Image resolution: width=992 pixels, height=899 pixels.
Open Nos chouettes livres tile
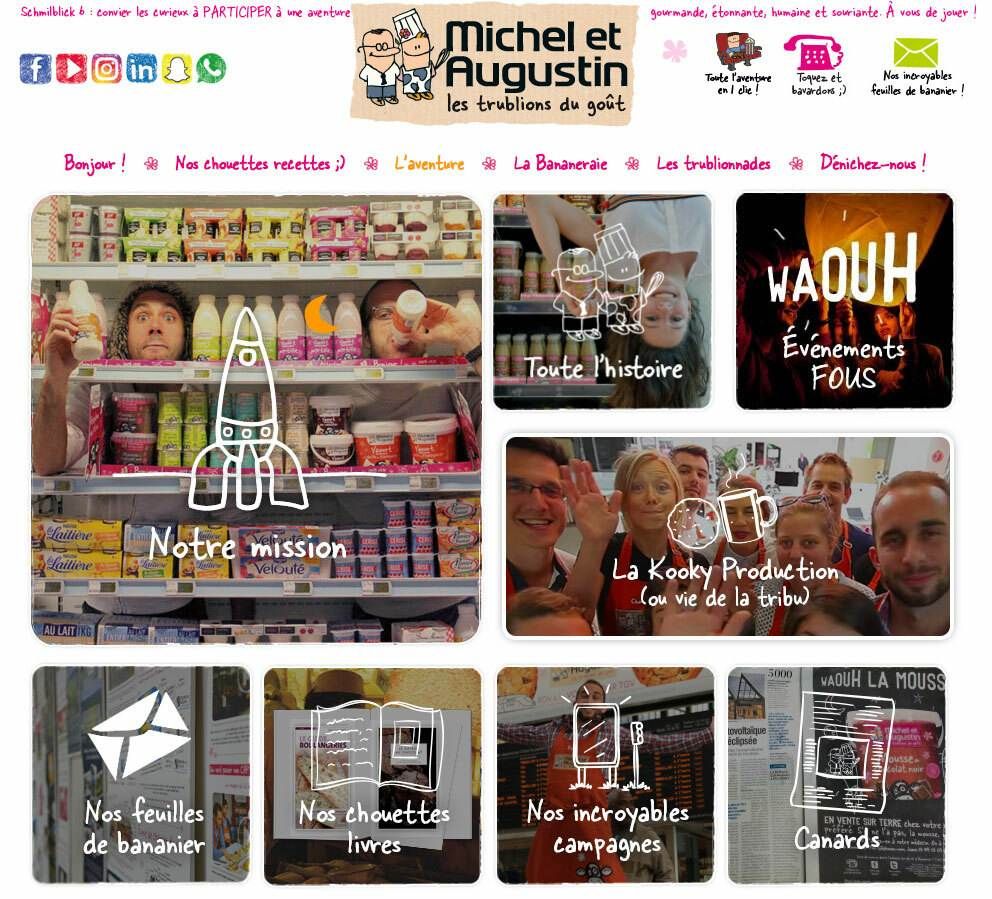tap(373, 774)
